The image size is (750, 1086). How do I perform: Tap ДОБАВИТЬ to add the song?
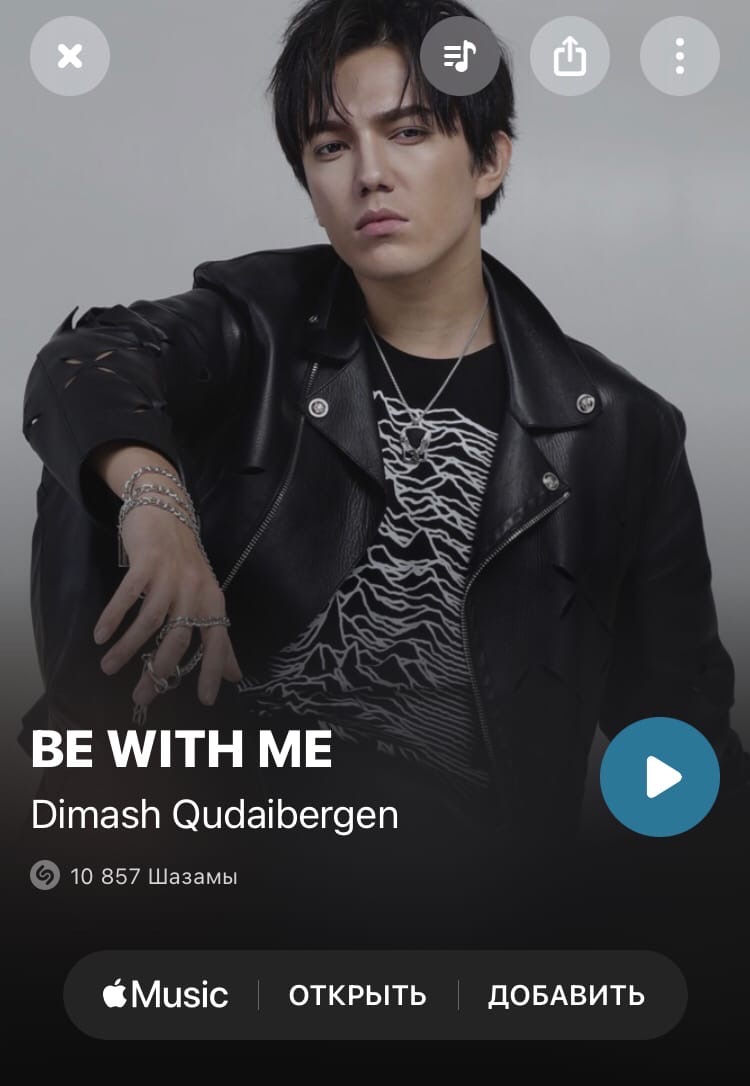566,996
